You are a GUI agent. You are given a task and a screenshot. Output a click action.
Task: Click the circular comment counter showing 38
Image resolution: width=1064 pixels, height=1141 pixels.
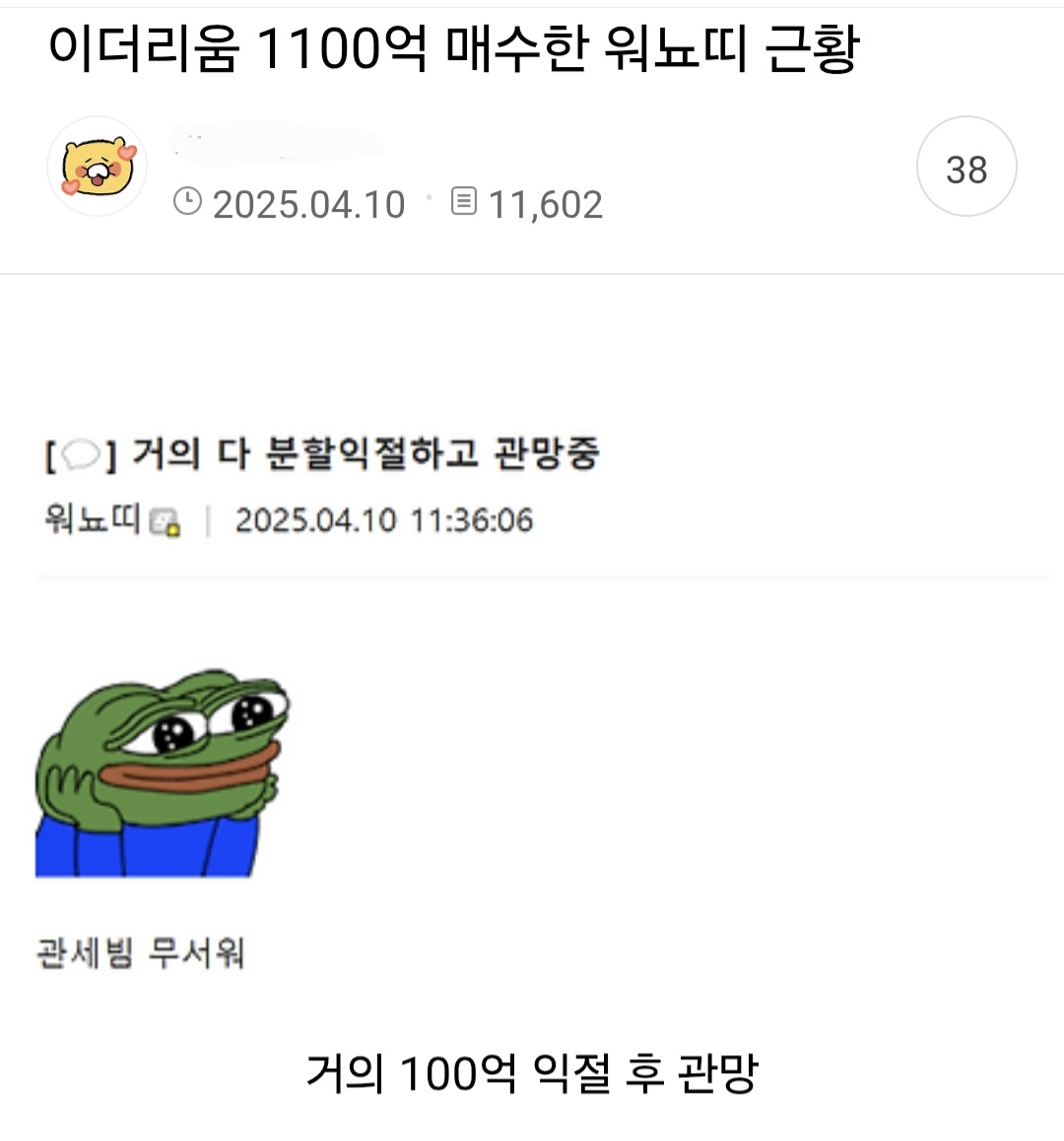[965, 166]
